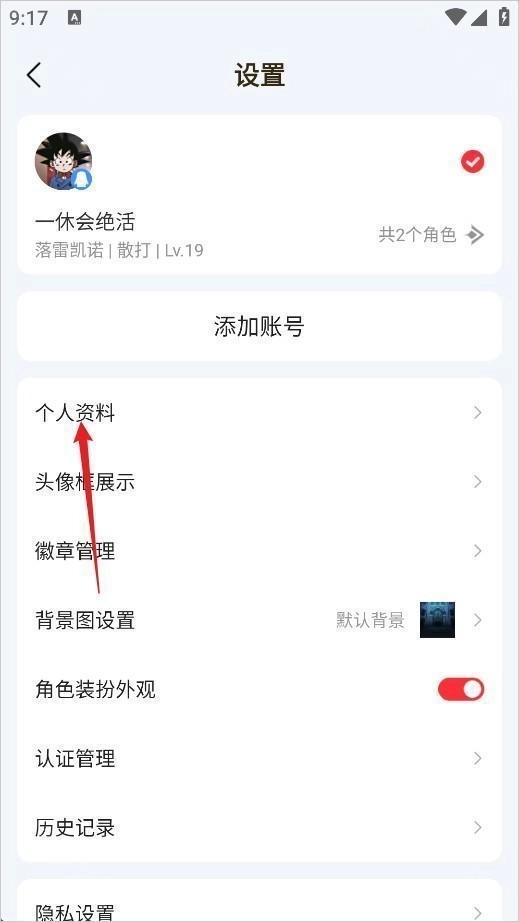
Task: Open the 共2个角色 role switcher
Action: tap(431, 235)
